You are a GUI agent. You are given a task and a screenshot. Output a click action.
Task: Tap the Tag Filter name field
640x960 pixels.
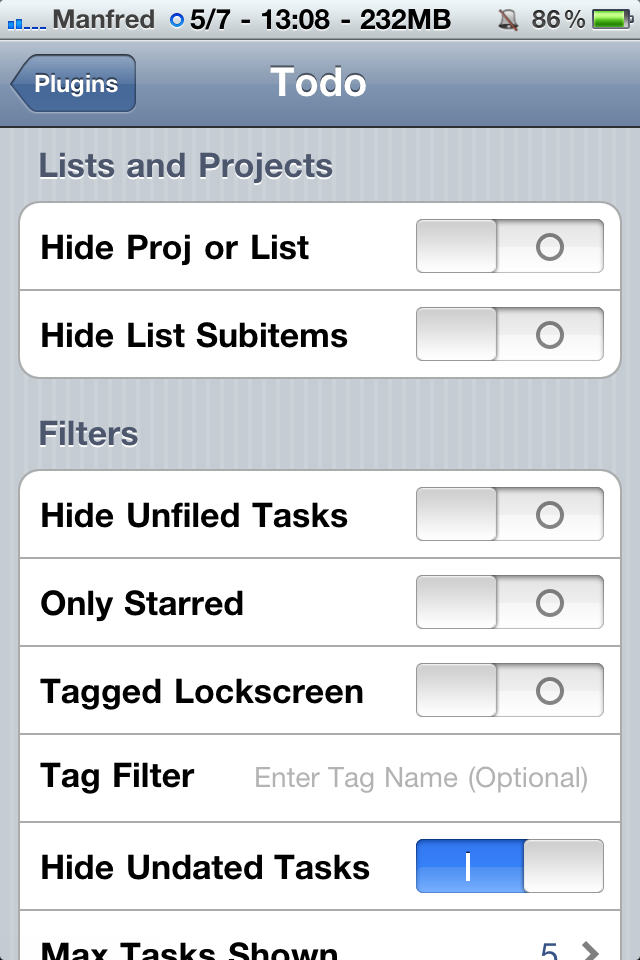(420, 778)
